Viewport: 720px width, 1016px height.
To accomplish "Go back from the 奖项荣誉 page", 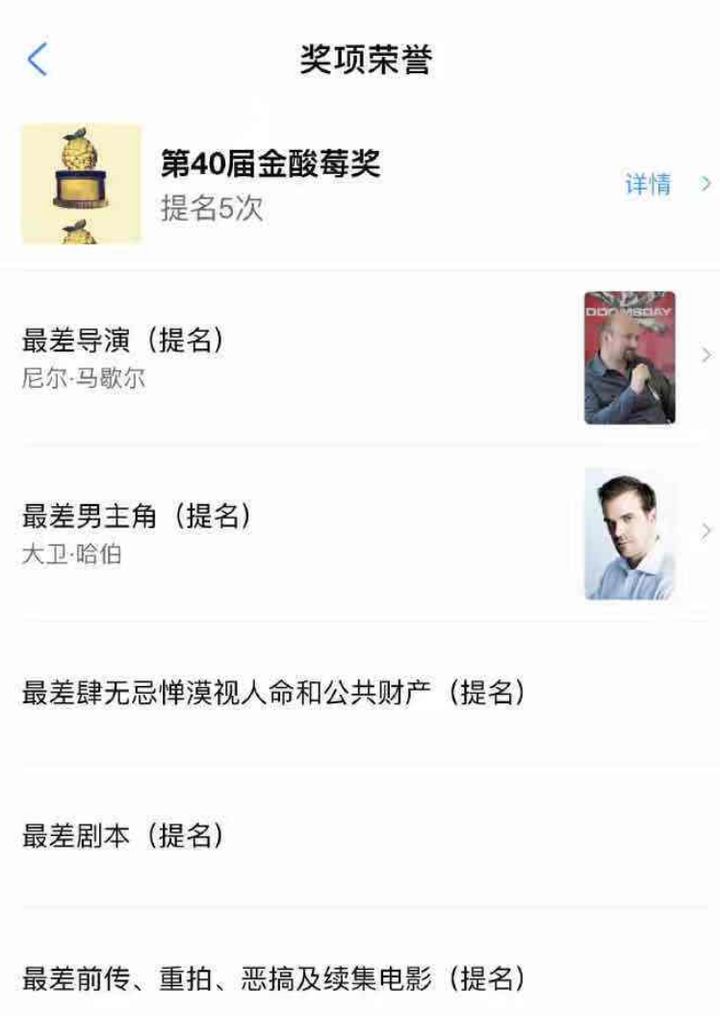I will point(37,60).
